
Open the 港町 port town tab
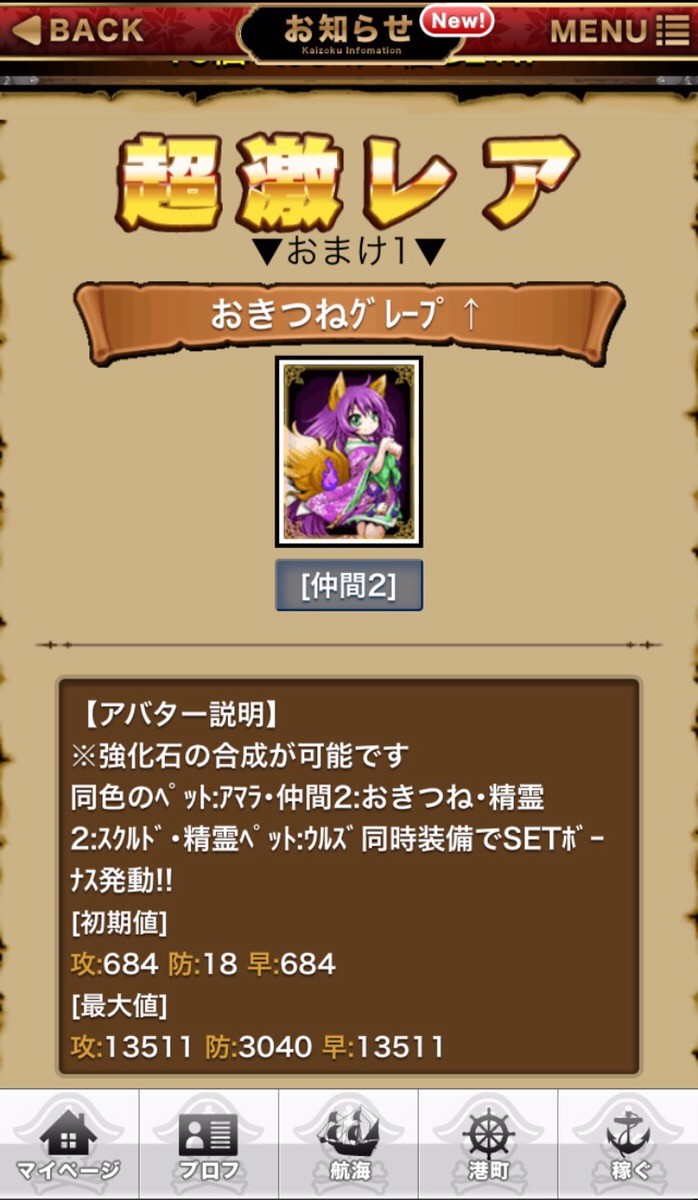click(488, 1144)
